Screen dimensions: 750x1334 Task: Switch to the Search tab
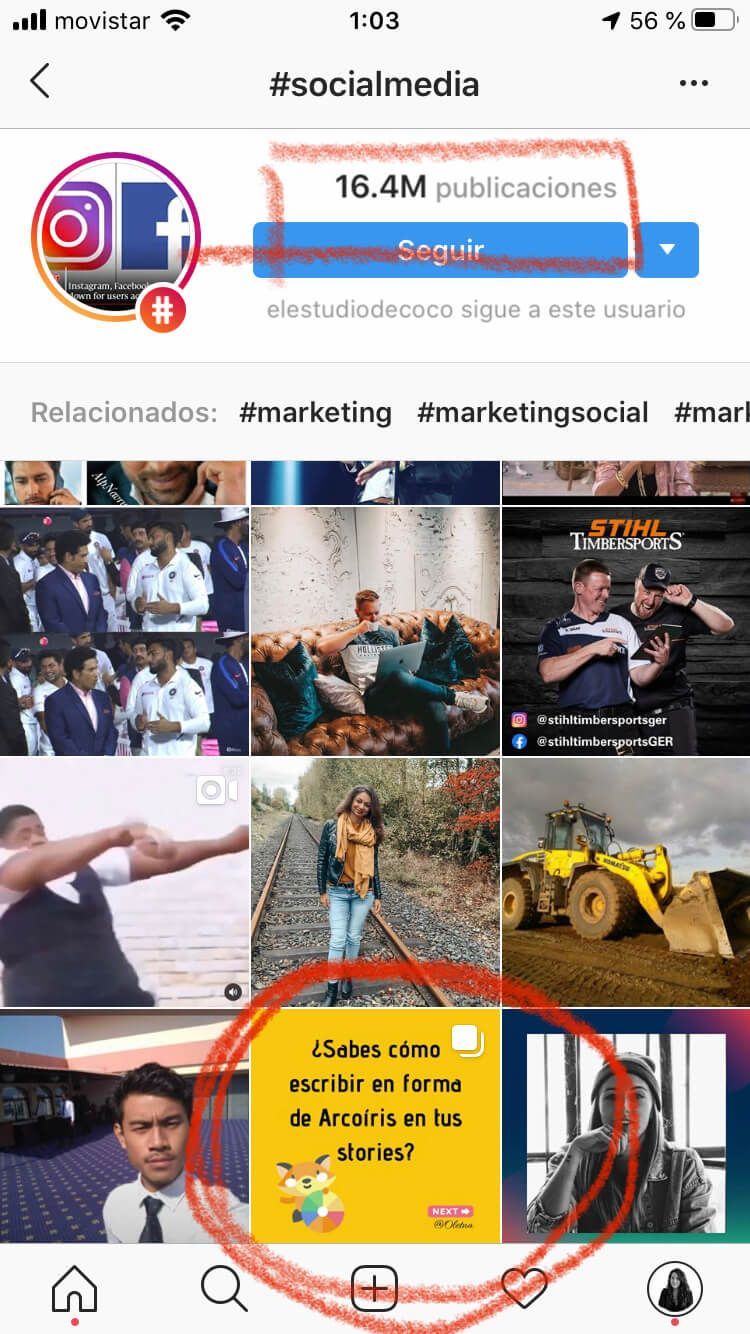click(224, 1288)
